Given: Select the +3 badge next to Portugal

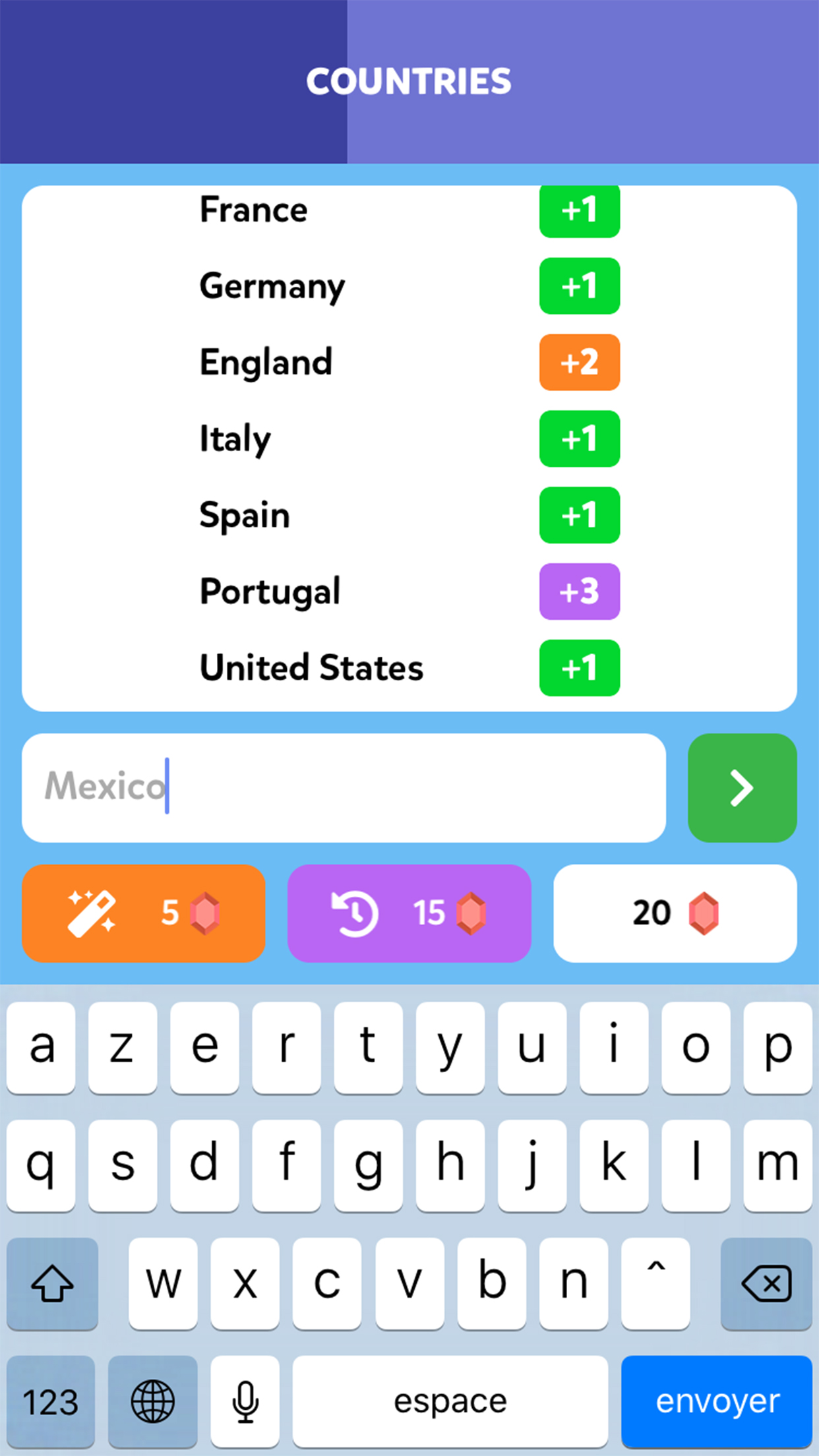Looking at the screenshot, I should click(579, 591).
